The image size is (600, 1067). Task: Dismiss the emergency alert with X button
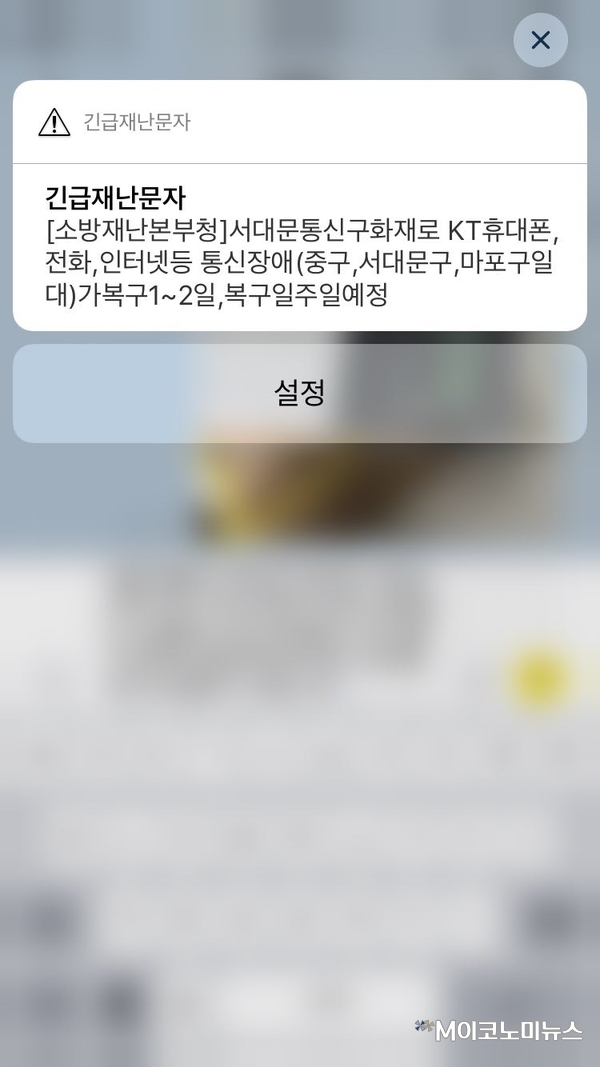click(x=540, y=40)
